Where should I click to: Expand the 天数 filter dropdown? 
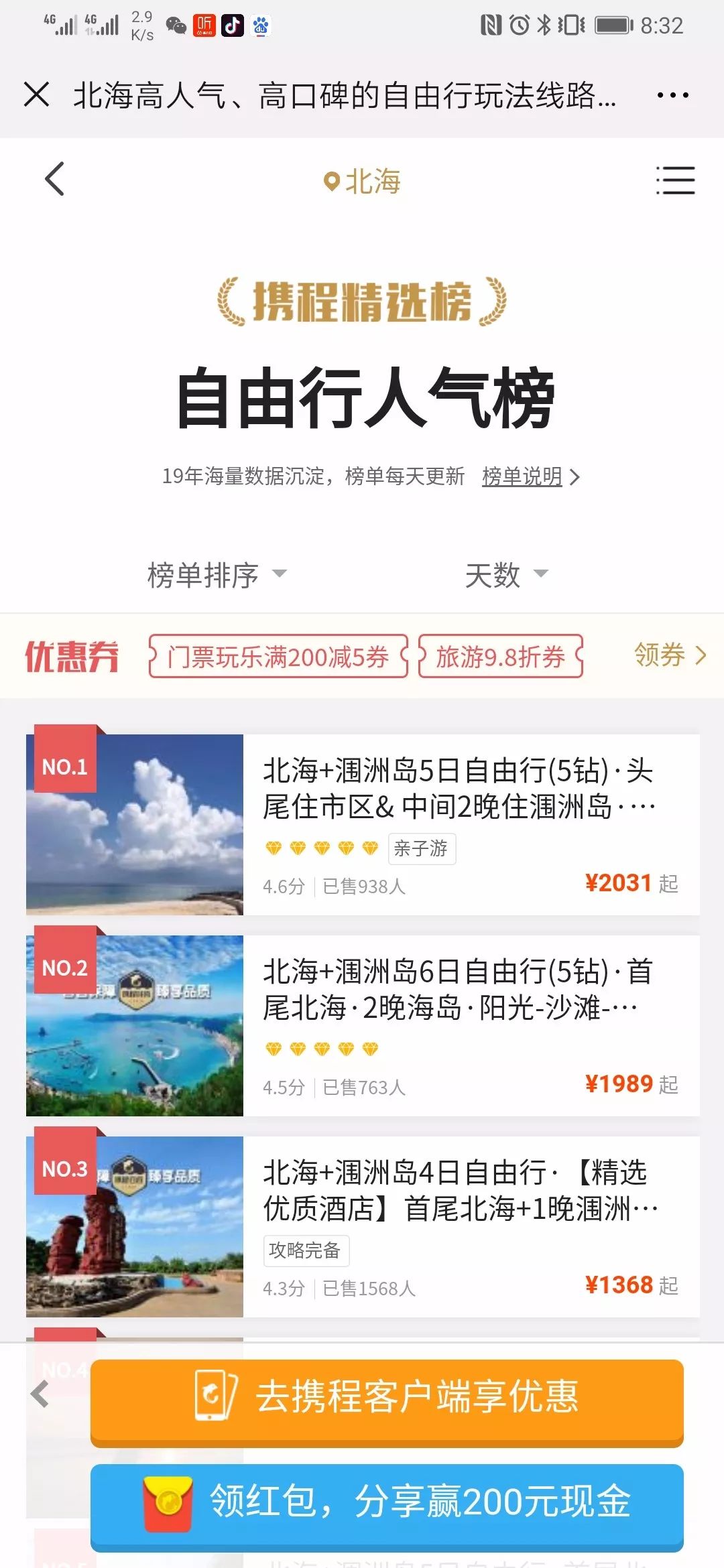click(506, 575)
